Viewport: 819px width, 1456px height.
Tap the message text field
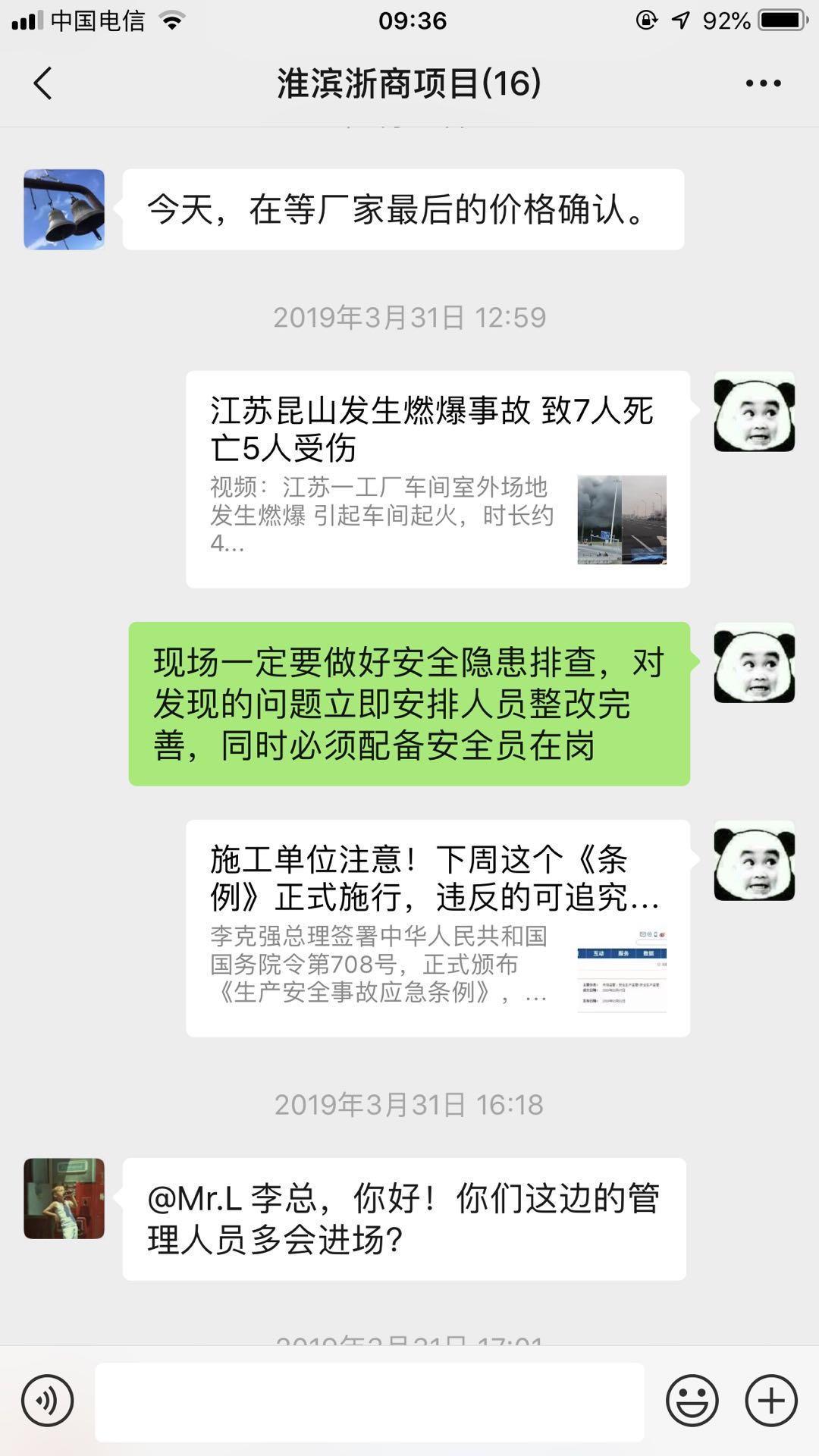[x=369, y=1401]
